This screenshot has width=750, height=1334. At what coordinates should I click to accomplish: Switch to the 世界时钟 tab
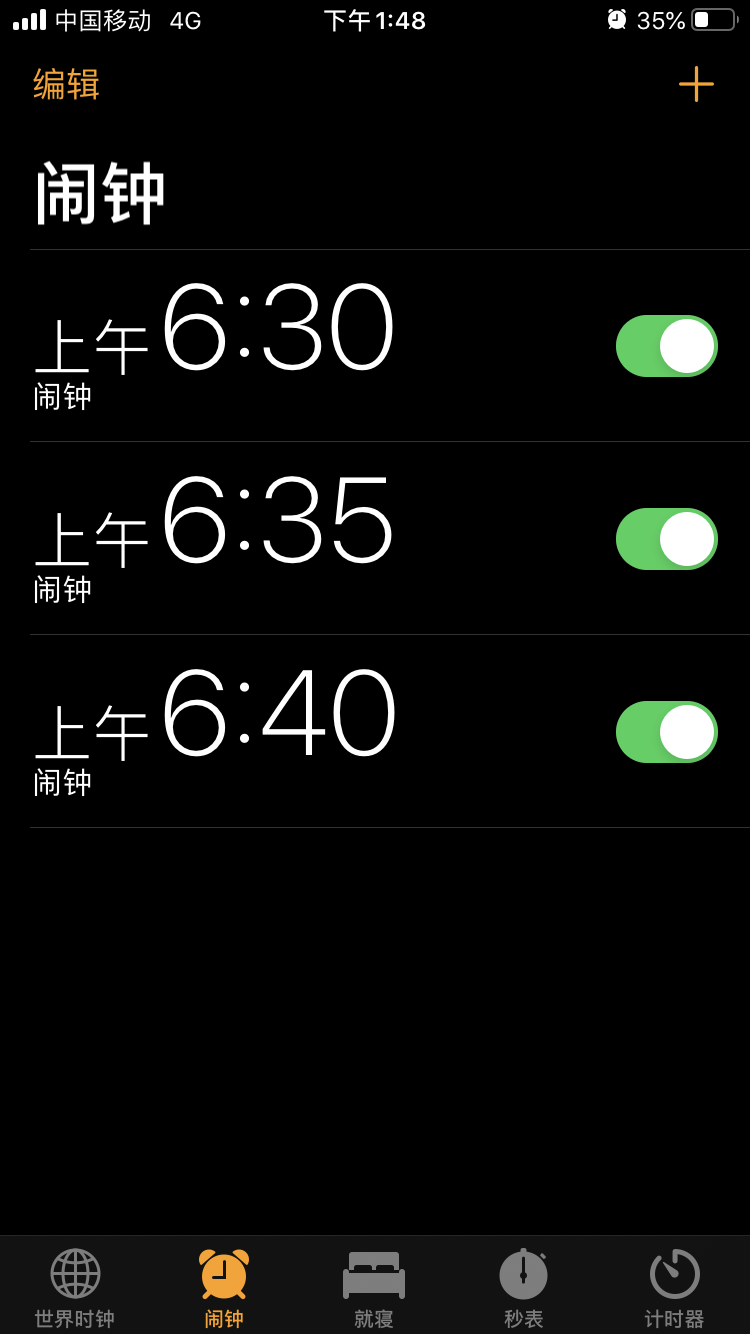click(75, 1286)
